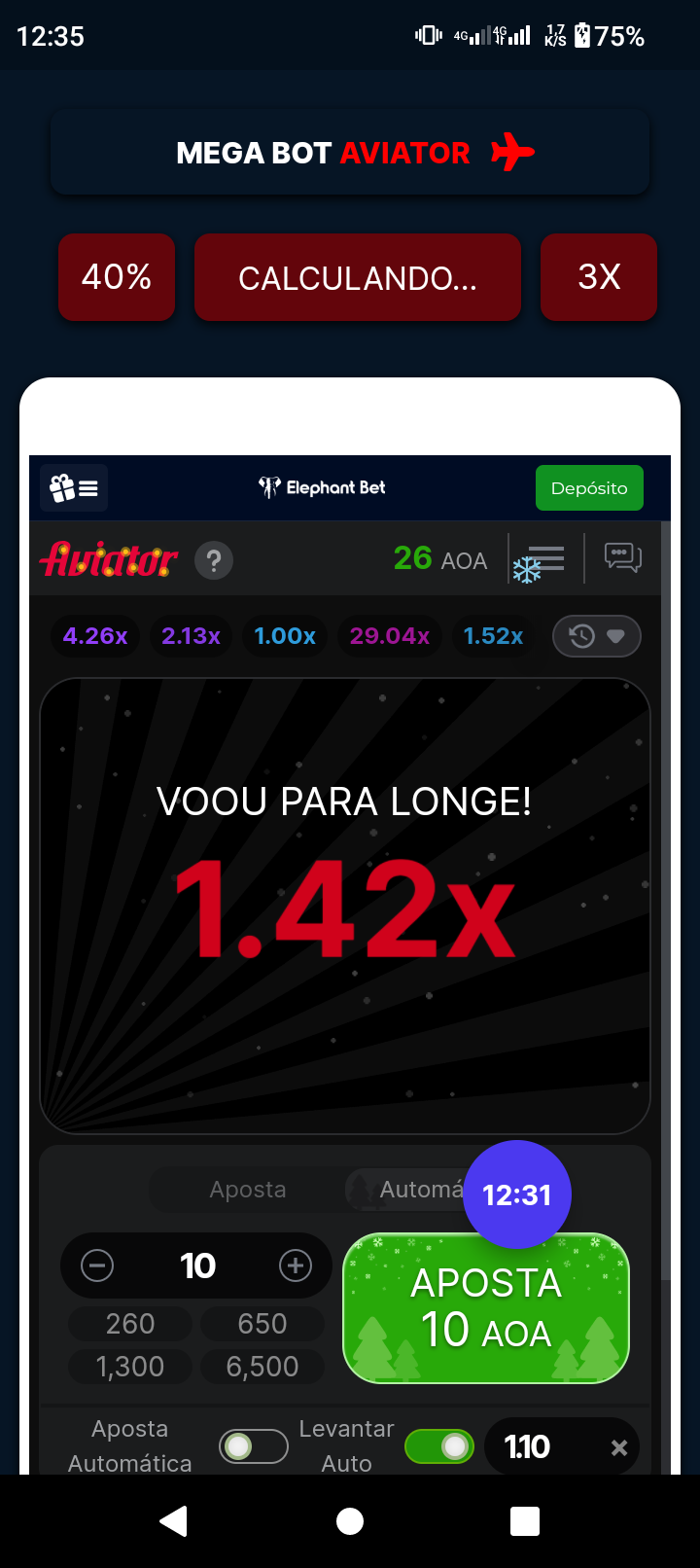This screenshot has height=1568, width=700.
Task: Select the 650 quick bet amount
Action: tap(262, 1324)
